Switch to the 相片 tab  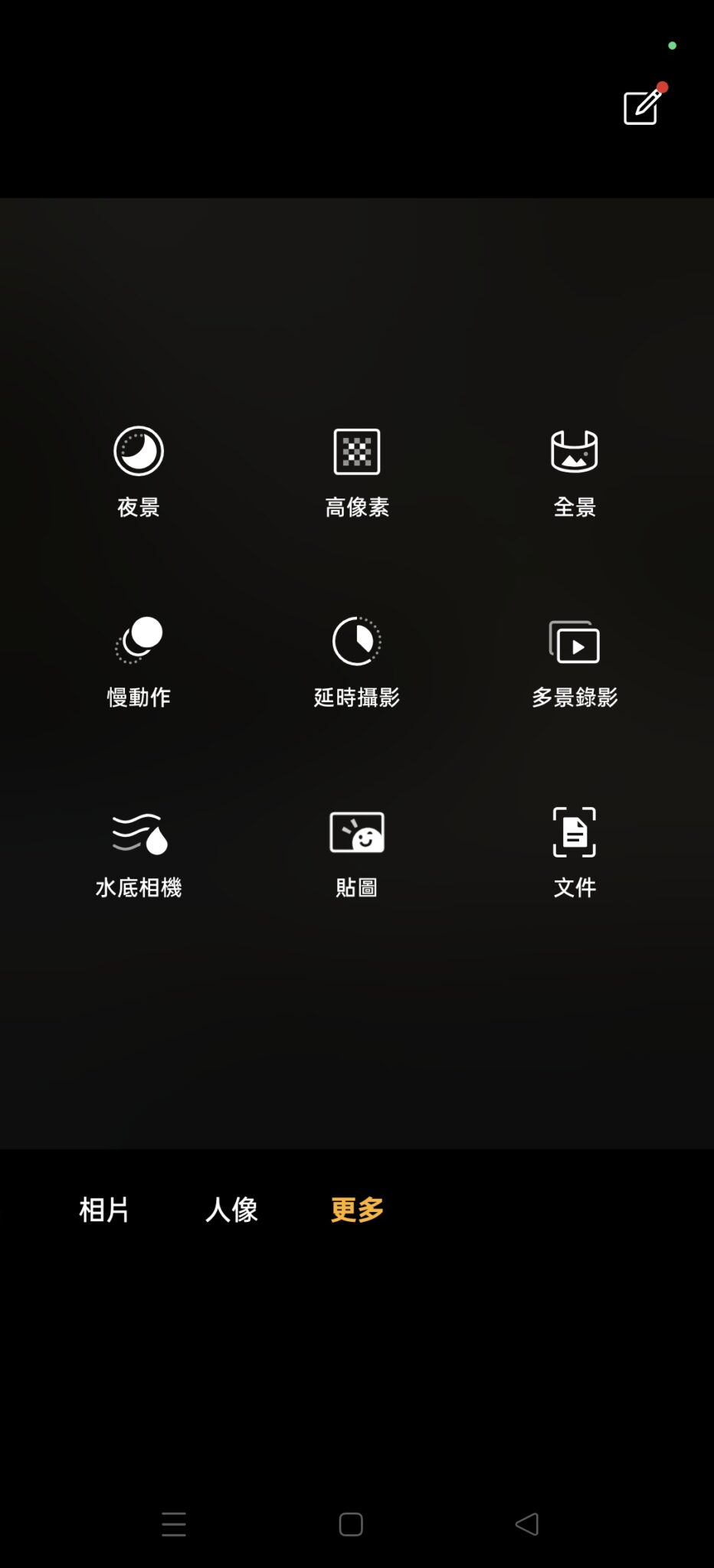tap(104, 1210)
